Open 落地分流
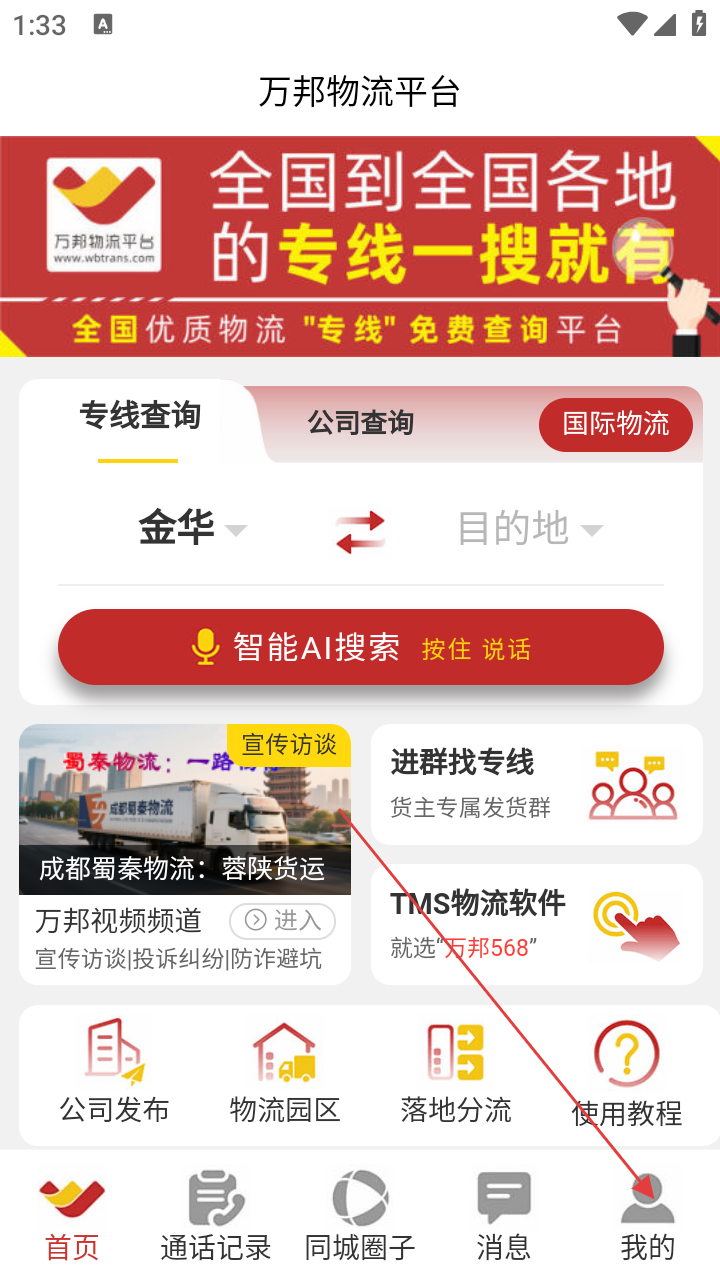 click(456, 1073)
